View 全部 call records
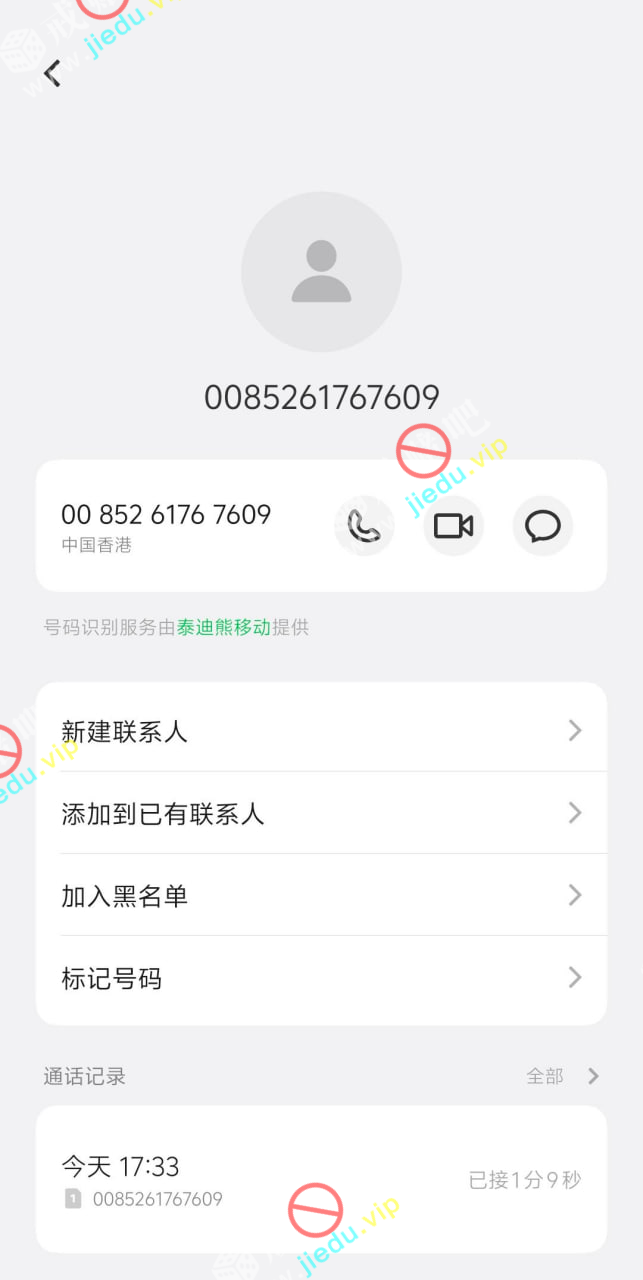The height and width of the screenshot is (1280, 643). pos(562,1076)
